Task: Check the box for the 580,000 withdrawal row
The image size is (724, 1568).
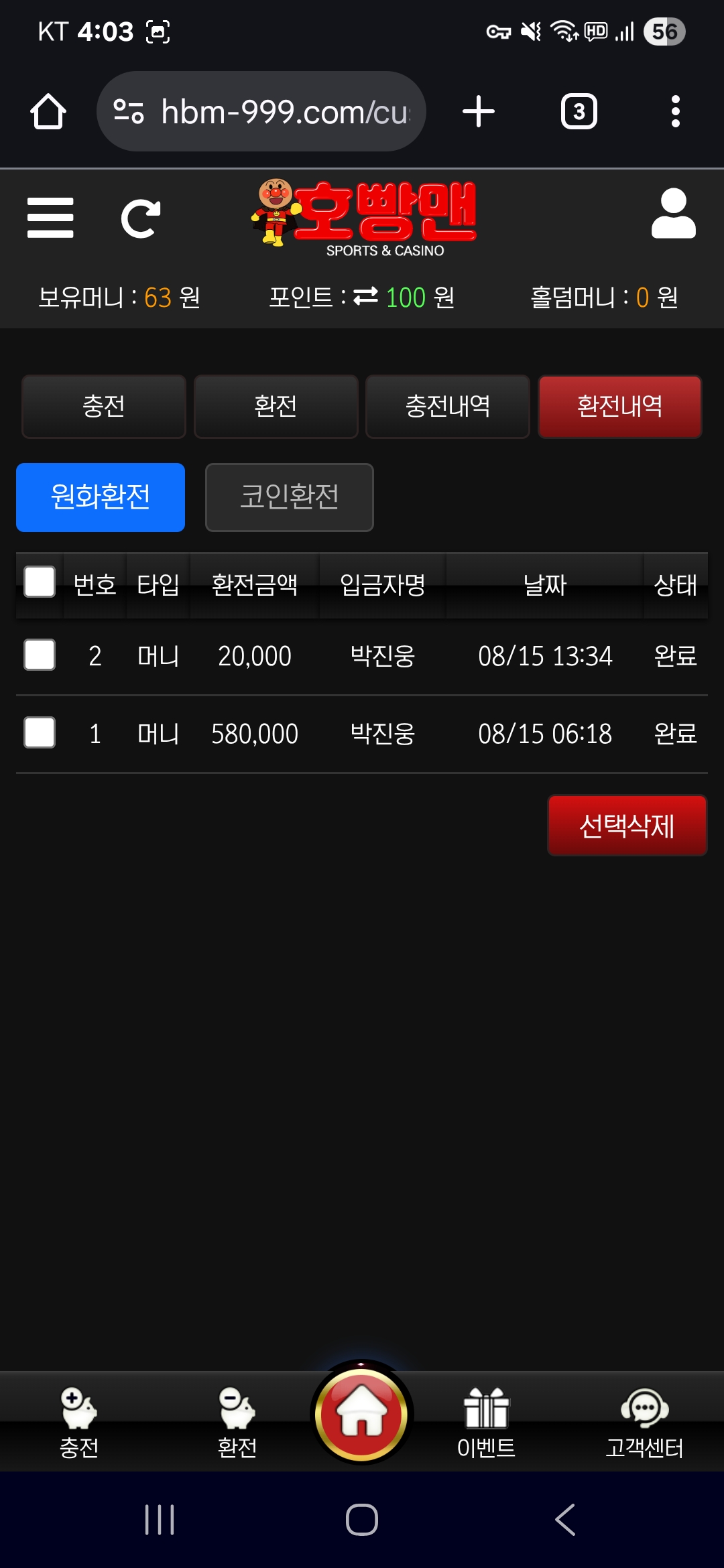Action: (x=40, y=732)
